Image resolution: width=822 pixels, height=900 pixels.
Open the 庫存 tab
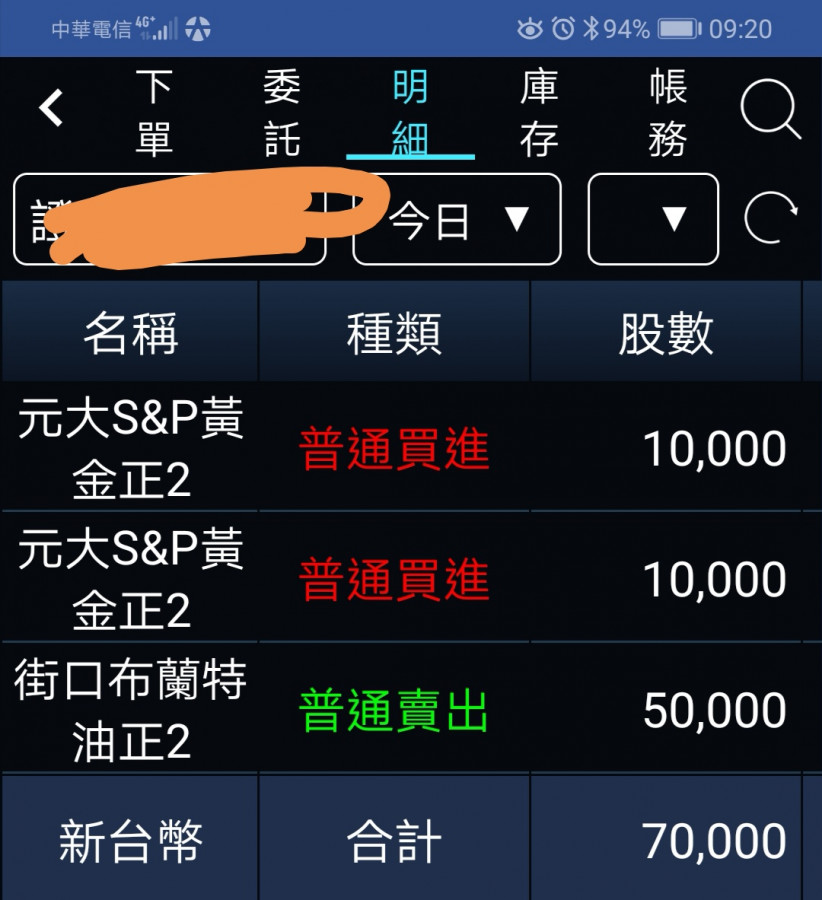point(539,113)
